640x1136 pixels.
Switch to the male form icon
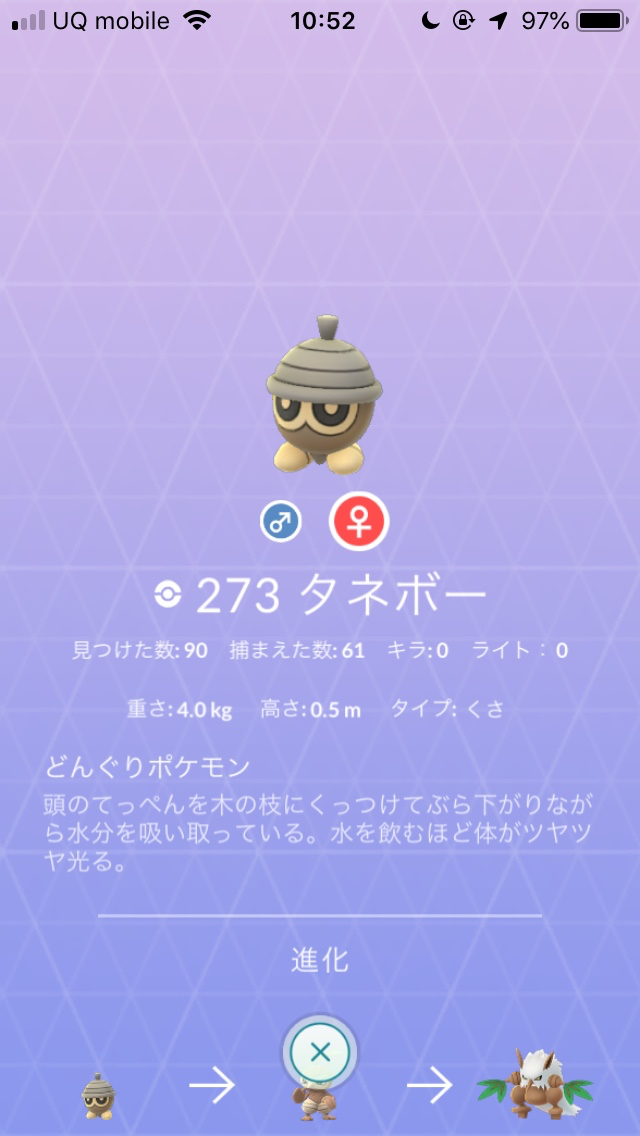click(x=281, y=522)
